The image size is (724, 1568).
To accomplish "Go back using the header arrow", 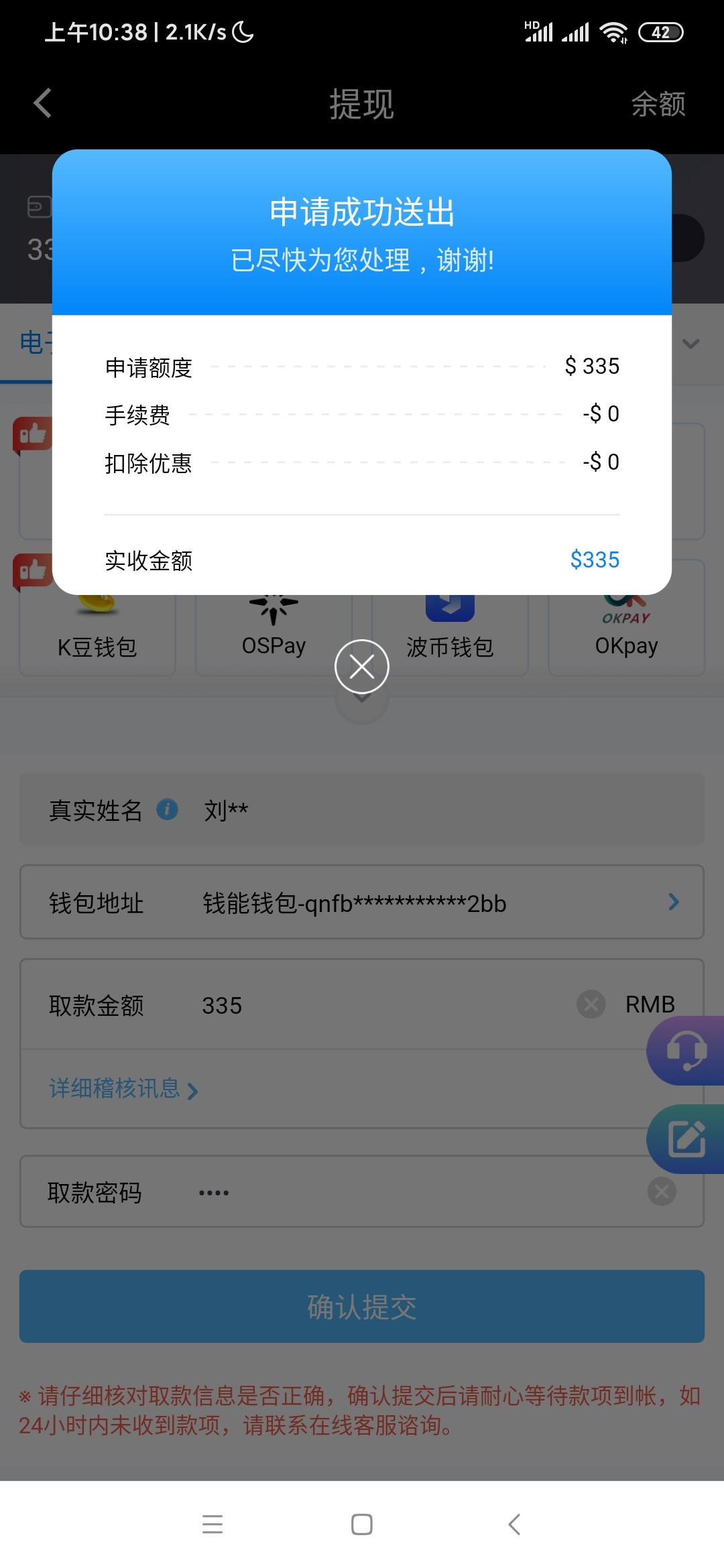I will click(42, 103).
